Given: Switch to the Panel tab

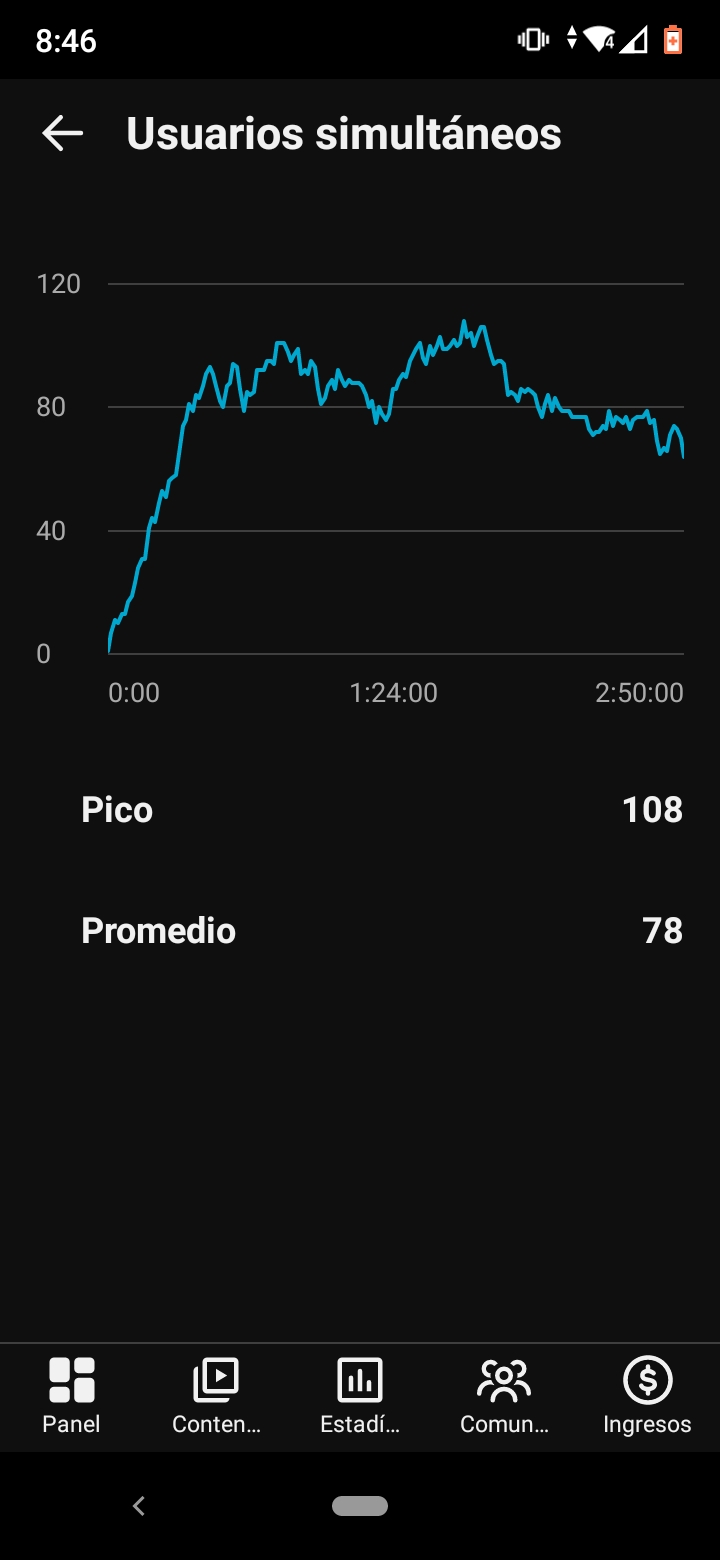Looking at the screenshot, I should 72,1396.
